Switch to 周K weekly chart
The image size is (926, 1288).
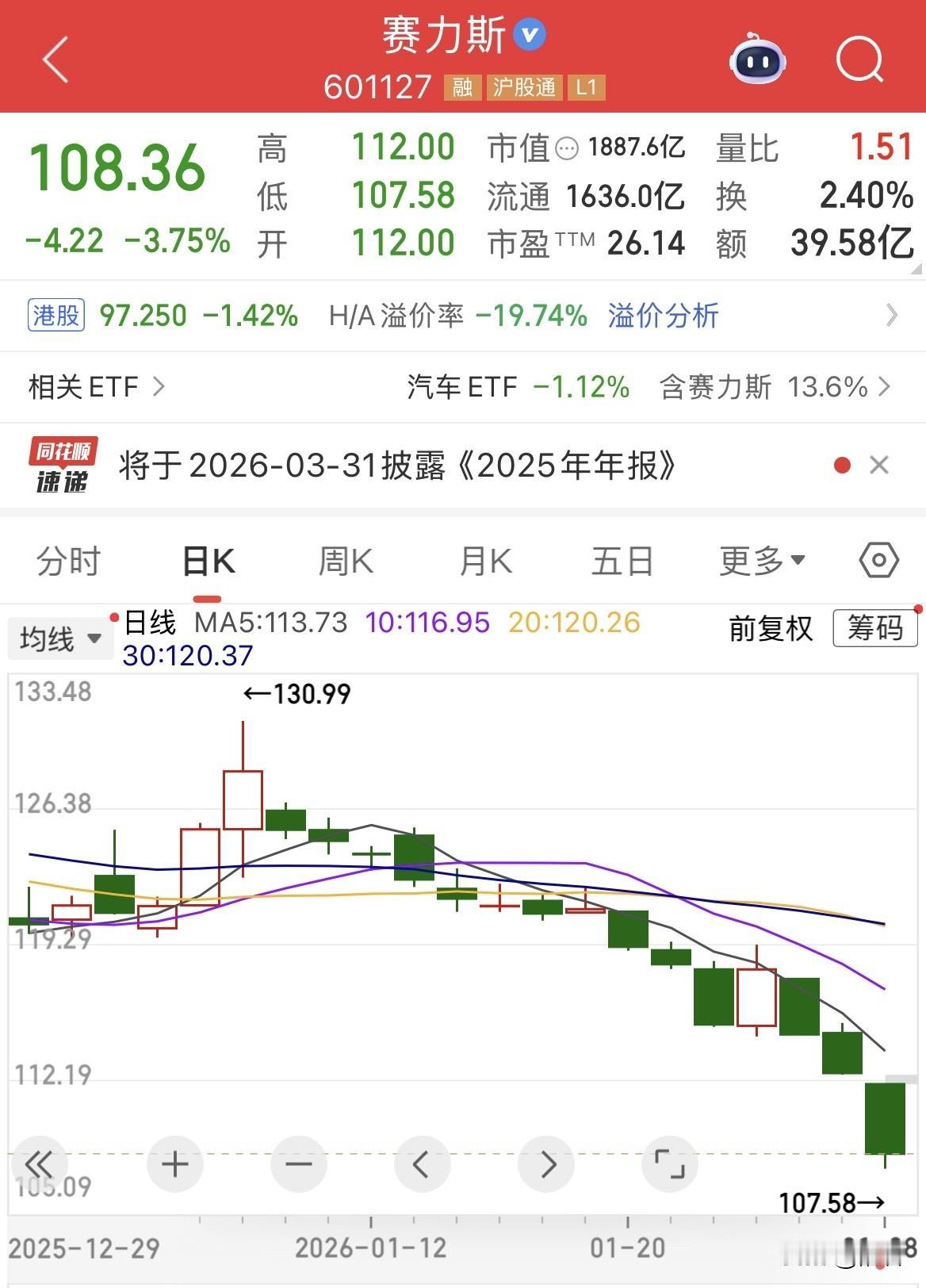click(x=346, y=562)
